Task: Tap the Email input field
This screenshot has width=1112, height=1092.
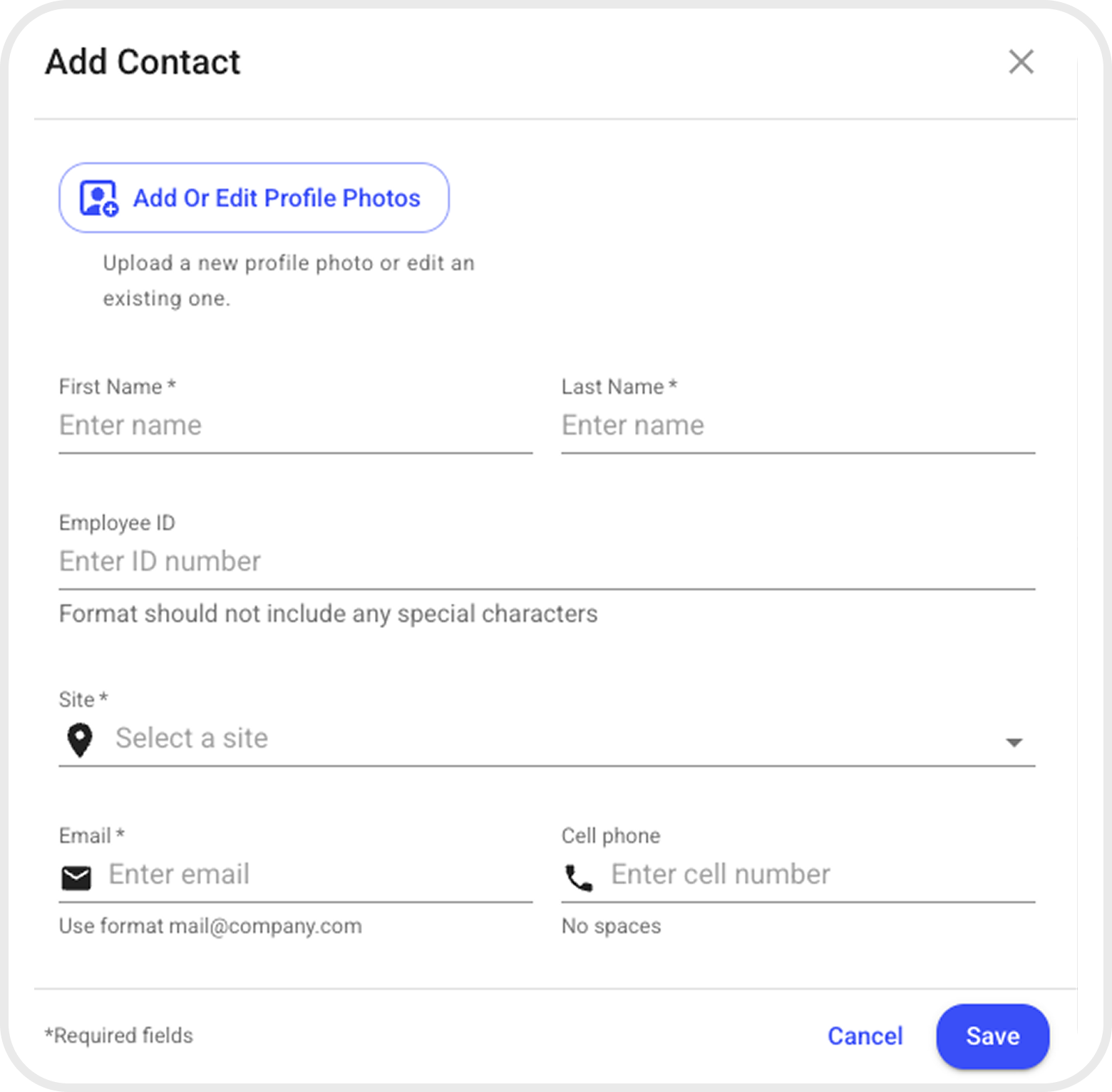Action: click(x=318, y=875)
